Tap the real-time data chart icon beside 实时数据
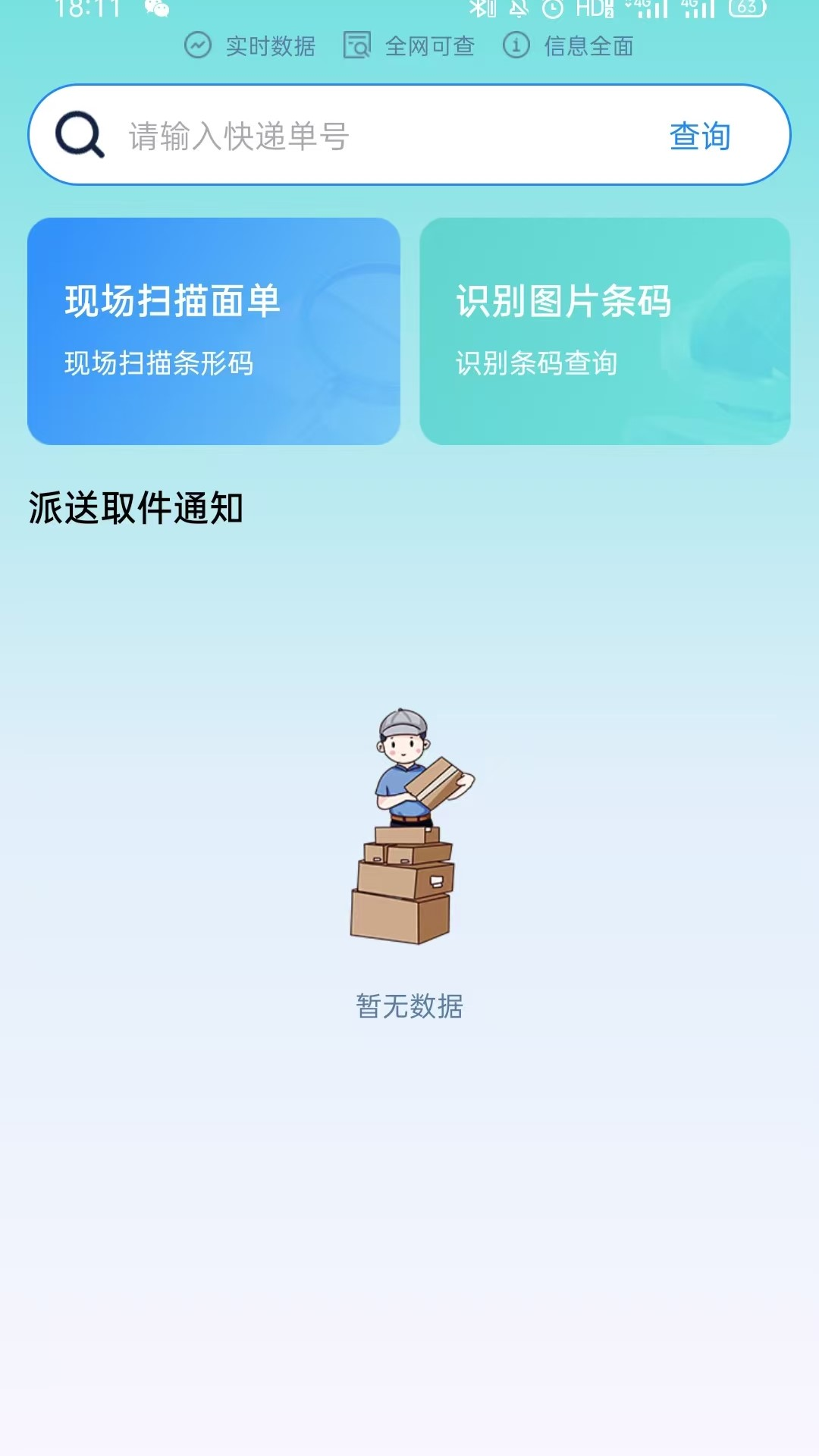 tap(199, 45)
